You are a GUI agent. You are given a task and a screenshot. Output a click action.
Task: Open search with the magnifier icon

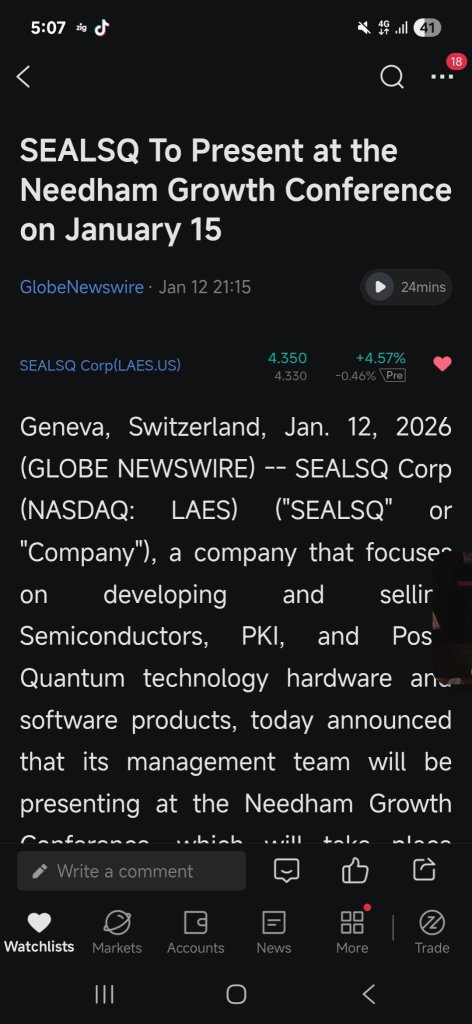pyautogui.click(x=392, y=78)
